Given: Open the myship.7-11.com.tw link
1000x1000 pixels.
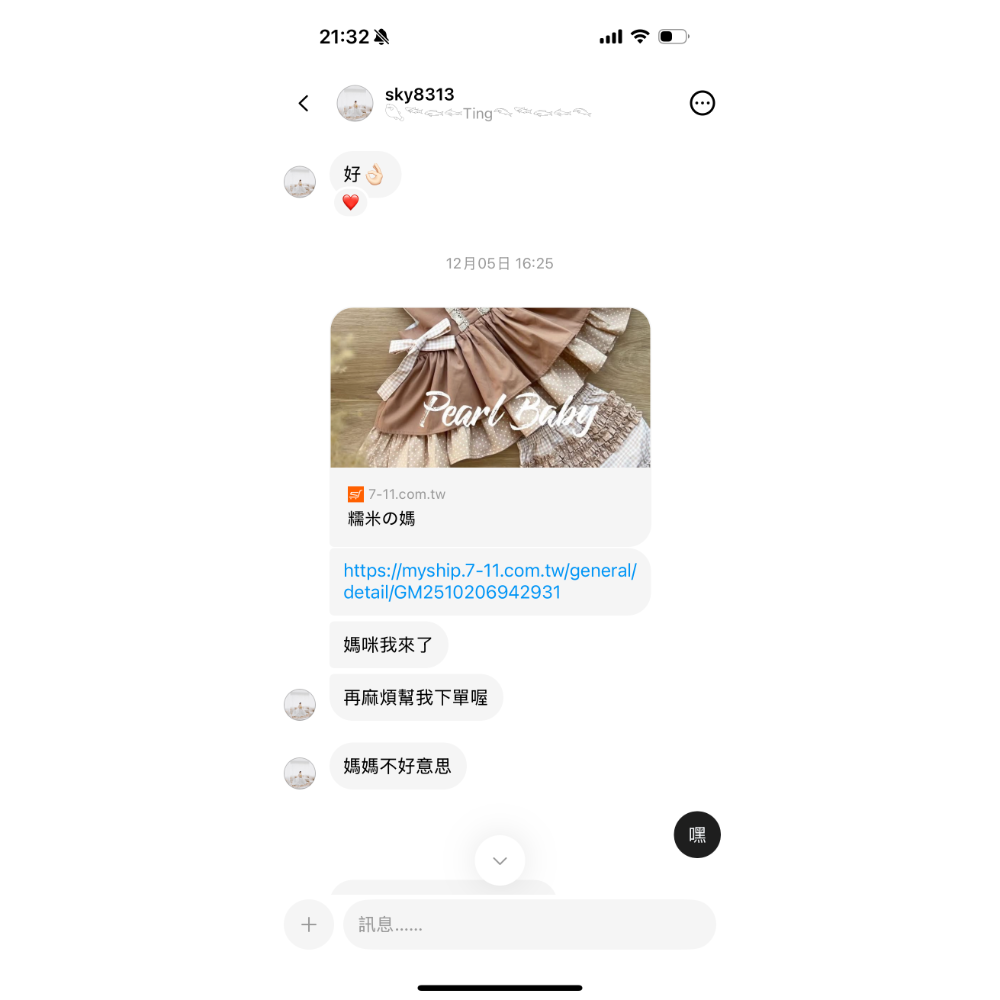Looking at the screenshot, I should tap(490, 581).
